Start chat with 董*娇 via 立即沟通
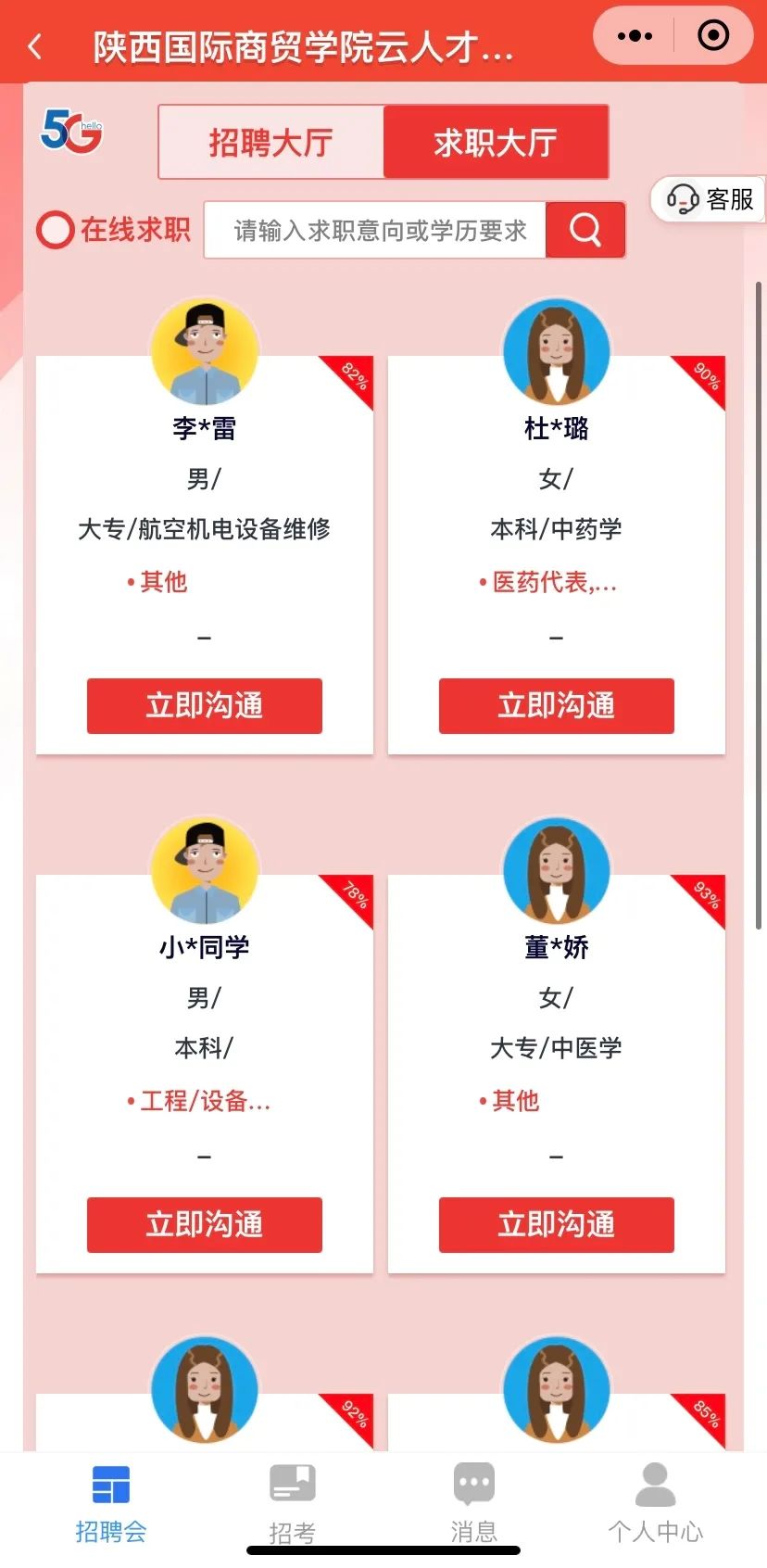 click(556, 1225)
